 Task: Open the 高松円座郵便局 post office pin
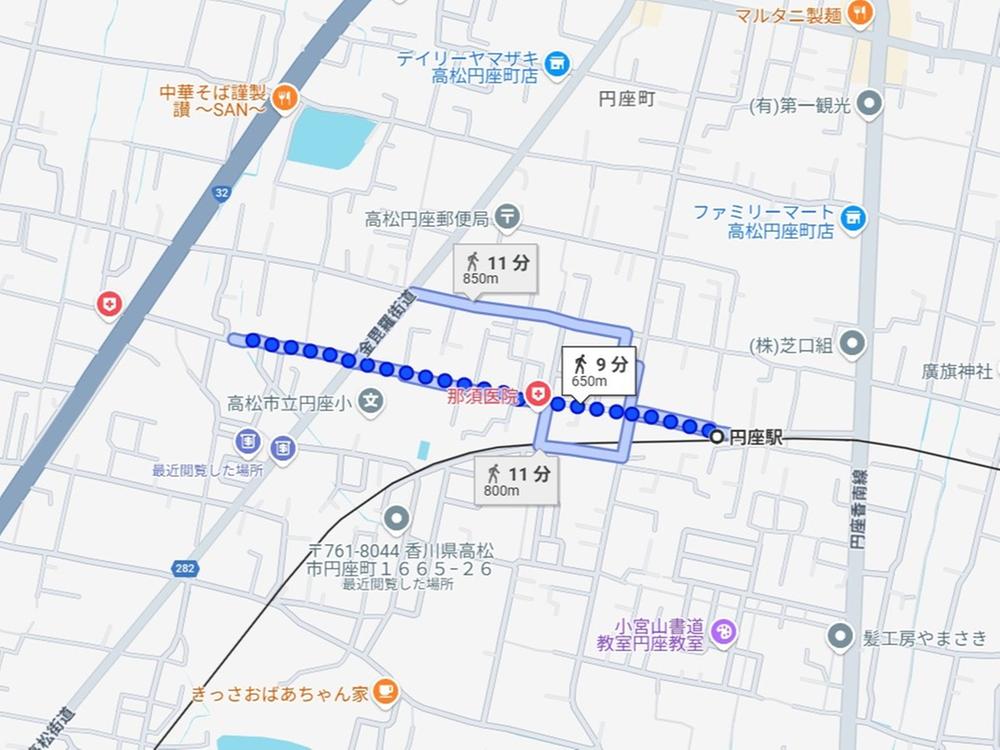(508, 216)
